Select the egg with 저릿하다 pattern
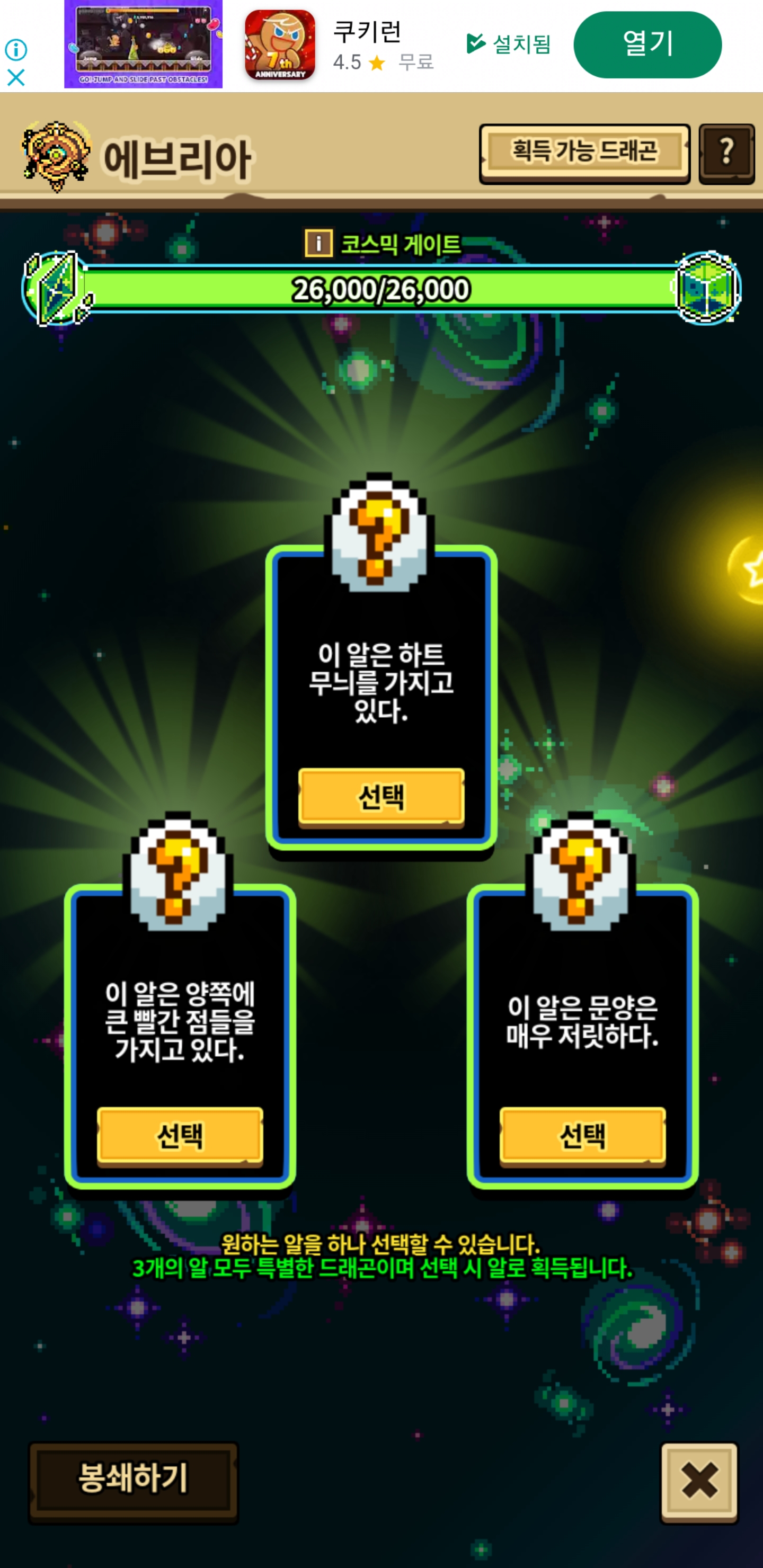The image size is (763, 1568). [x=582, y=1136]
